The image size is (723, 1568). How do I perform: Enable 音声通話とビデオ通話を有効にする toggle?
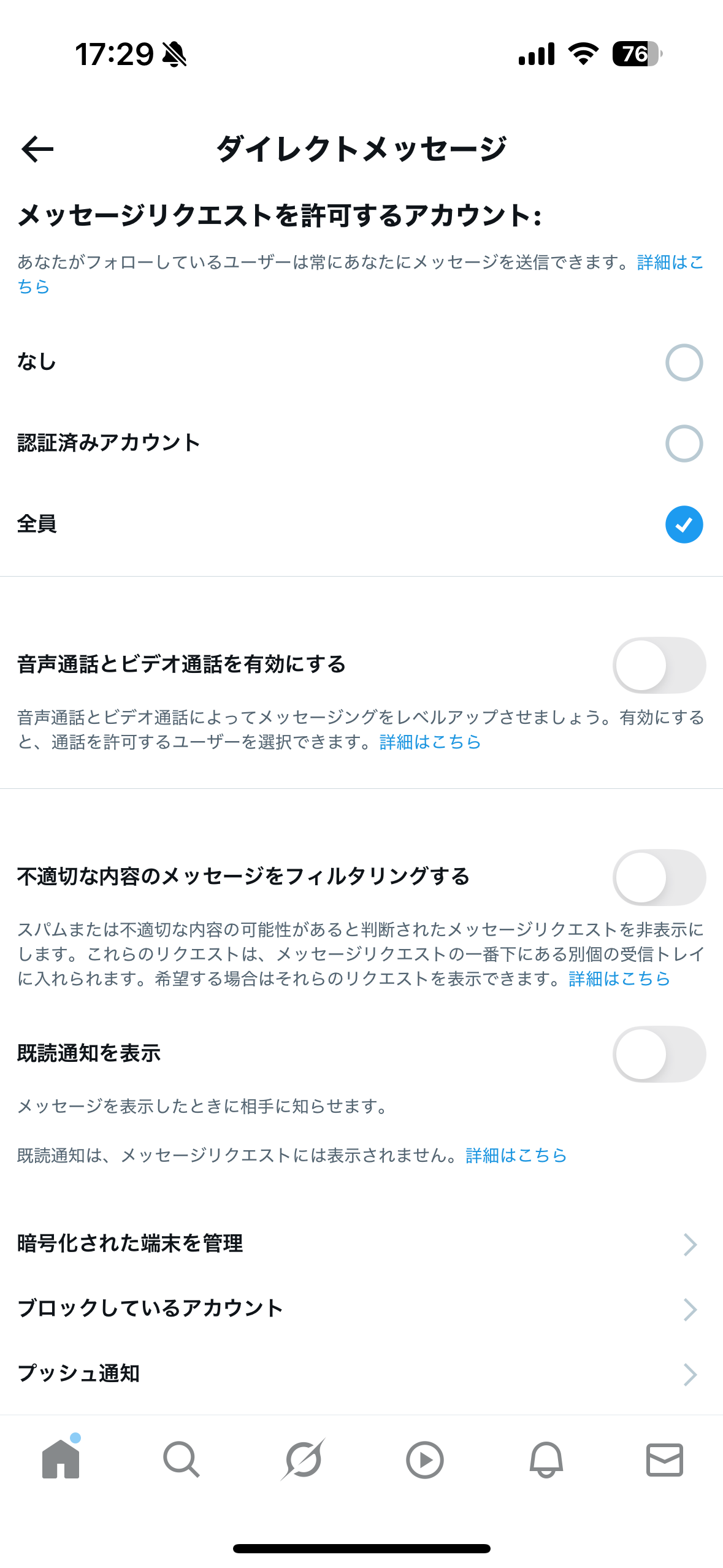659,665
